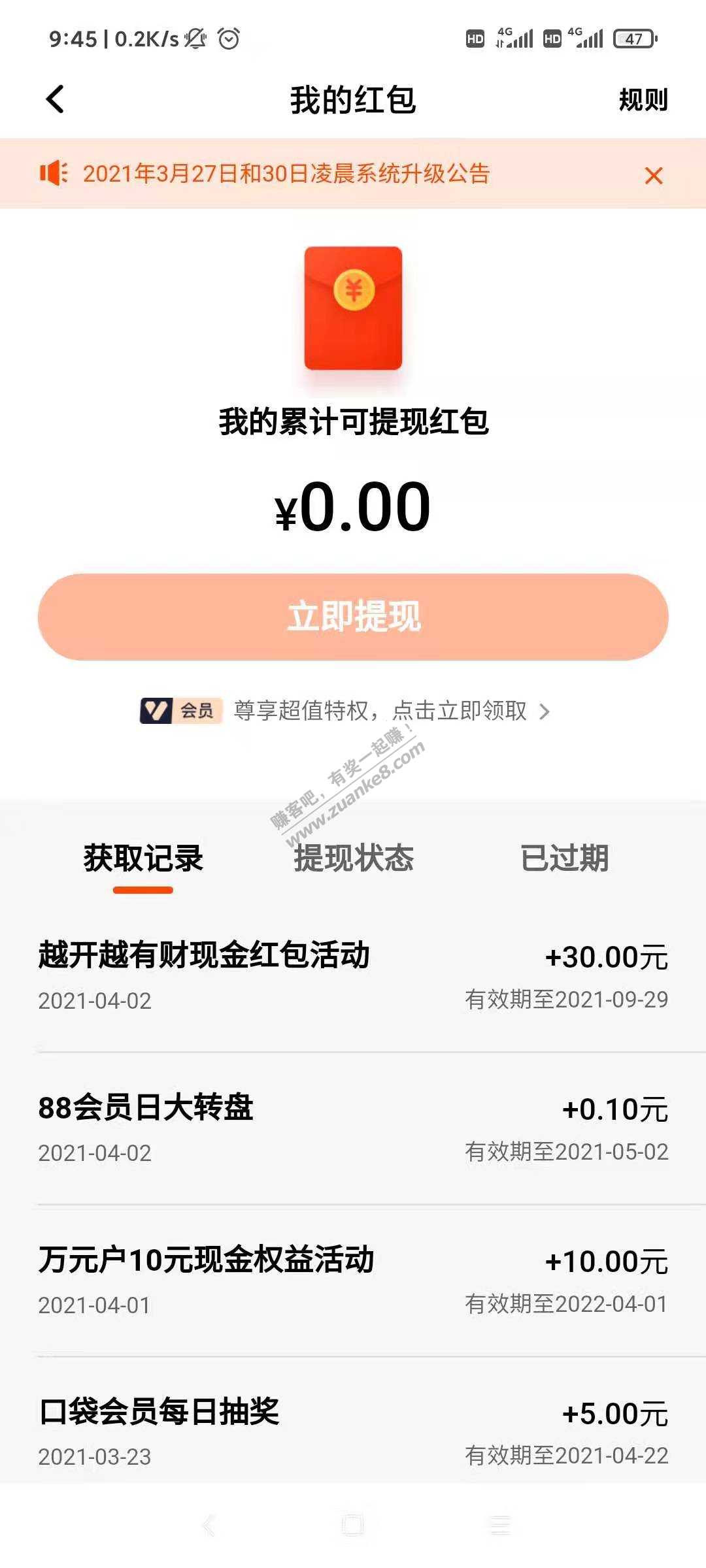Open the 规则 rules page

point(643,100)
